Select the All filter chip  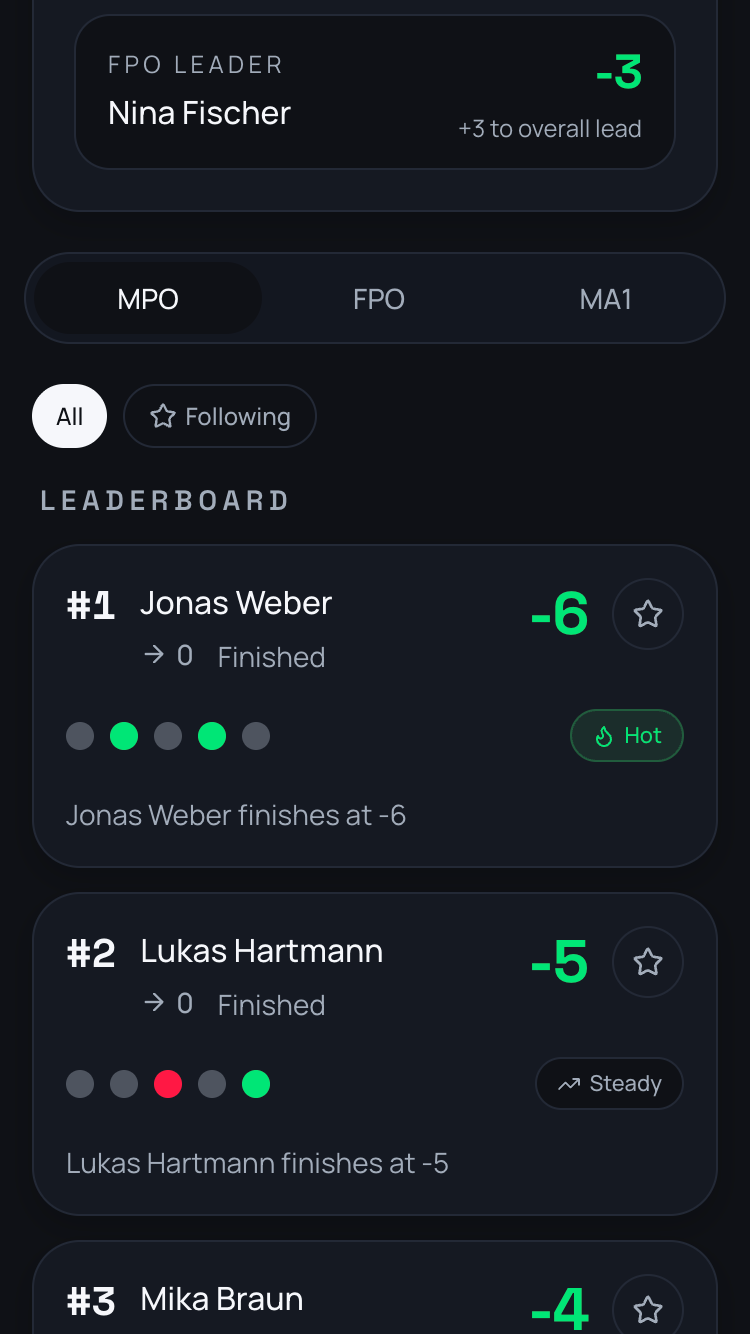coord(69,416)
